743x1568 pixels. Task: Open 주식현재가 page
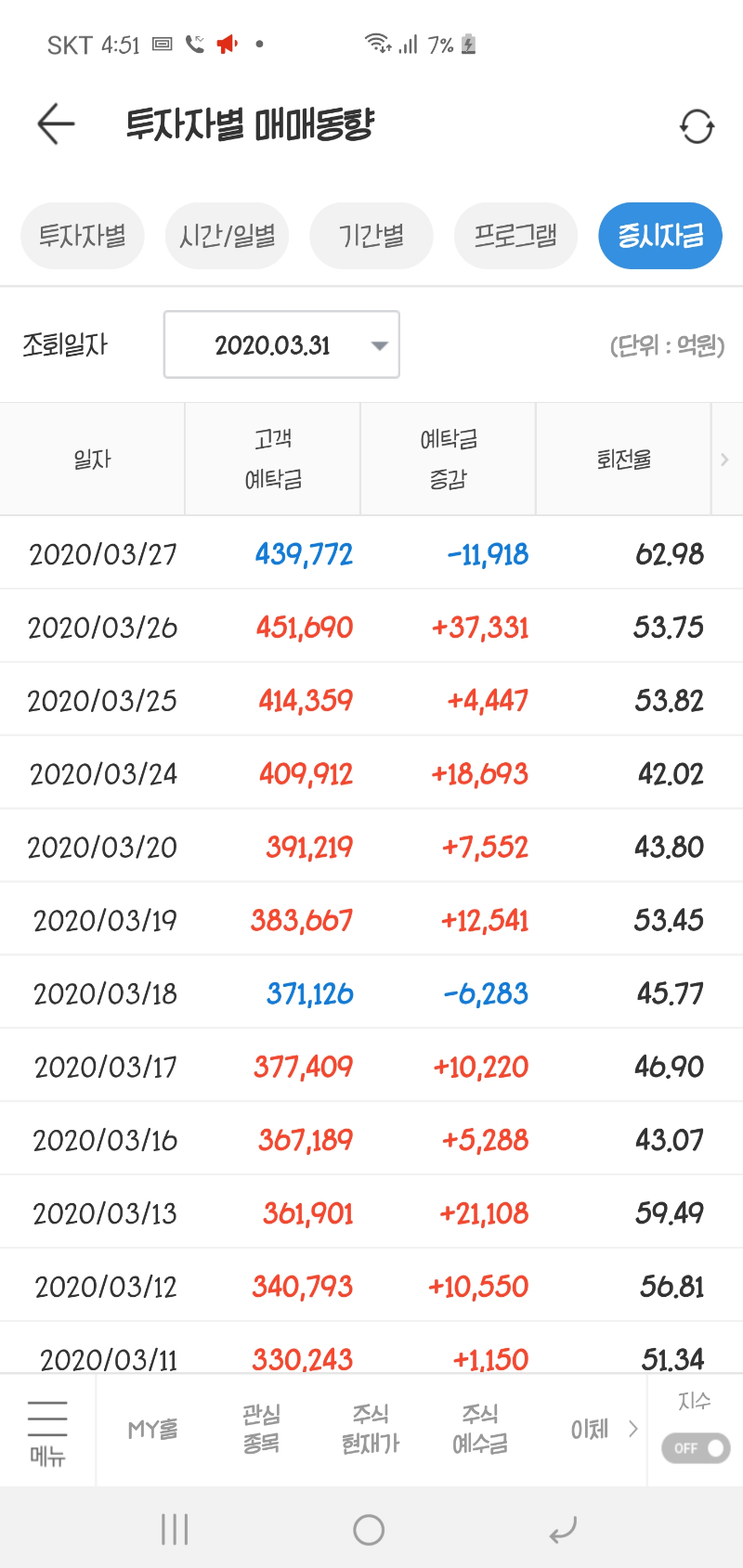click(x=370, y=1430)
